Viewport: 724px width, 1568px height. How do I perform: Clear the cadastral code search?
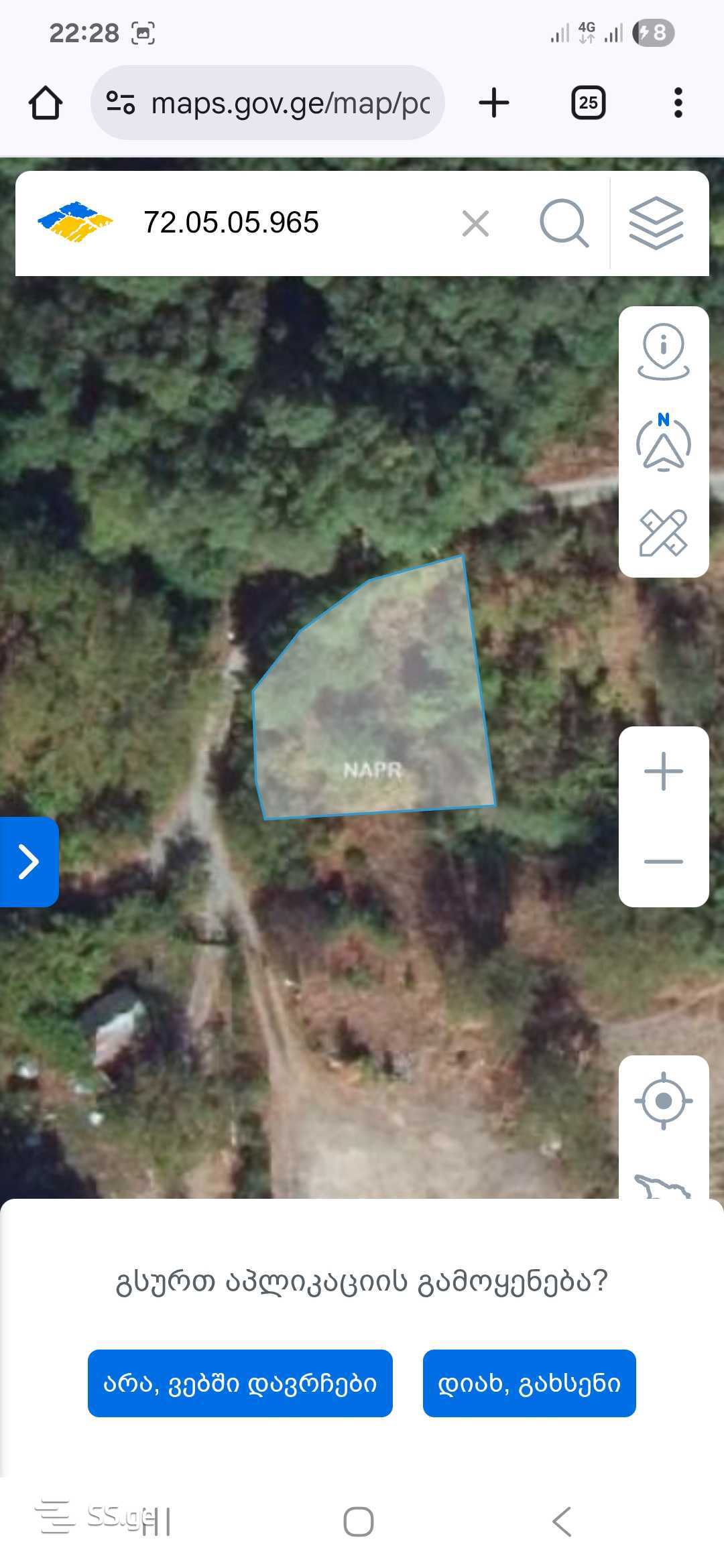coord(476,224)
